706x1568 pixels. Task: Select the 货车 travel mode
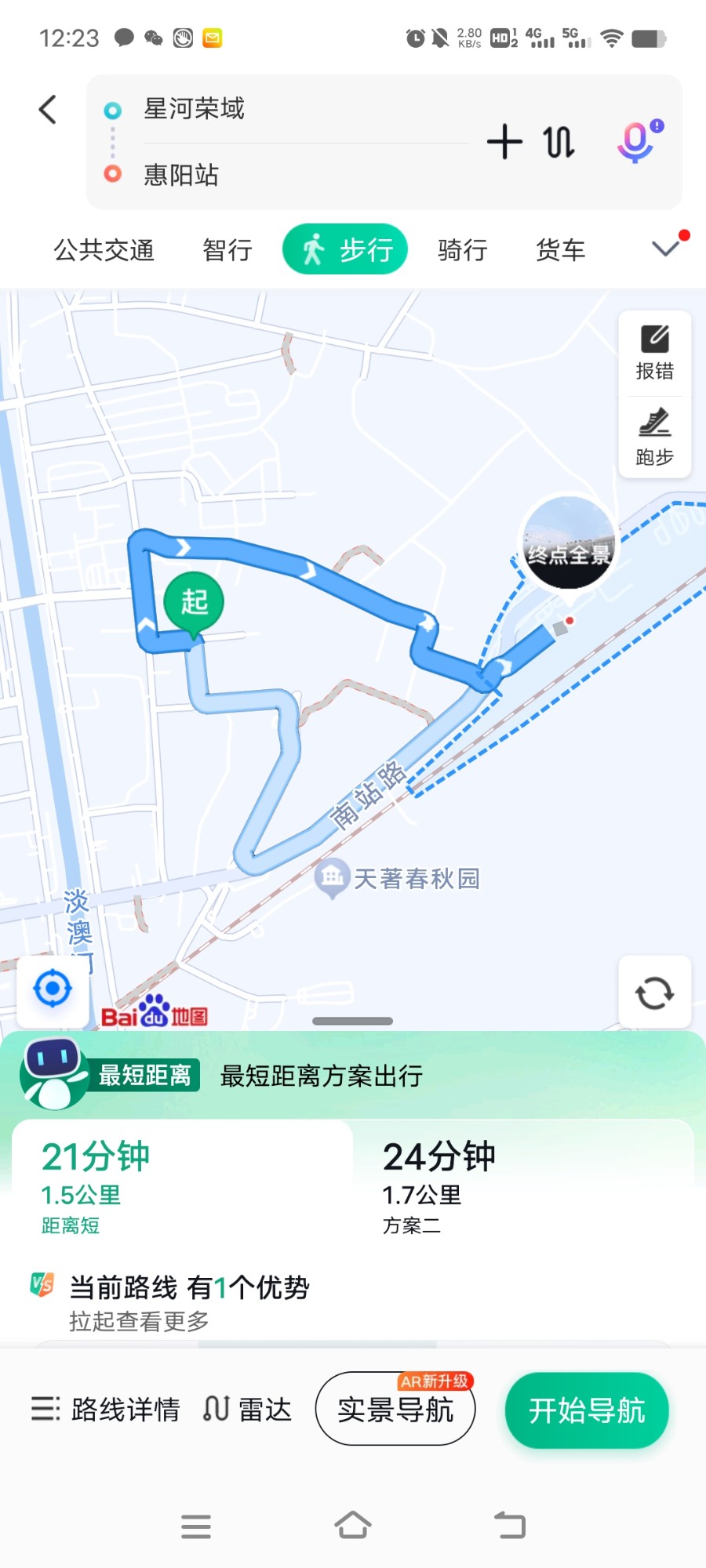pyautogui.click(x=560, y=250)
